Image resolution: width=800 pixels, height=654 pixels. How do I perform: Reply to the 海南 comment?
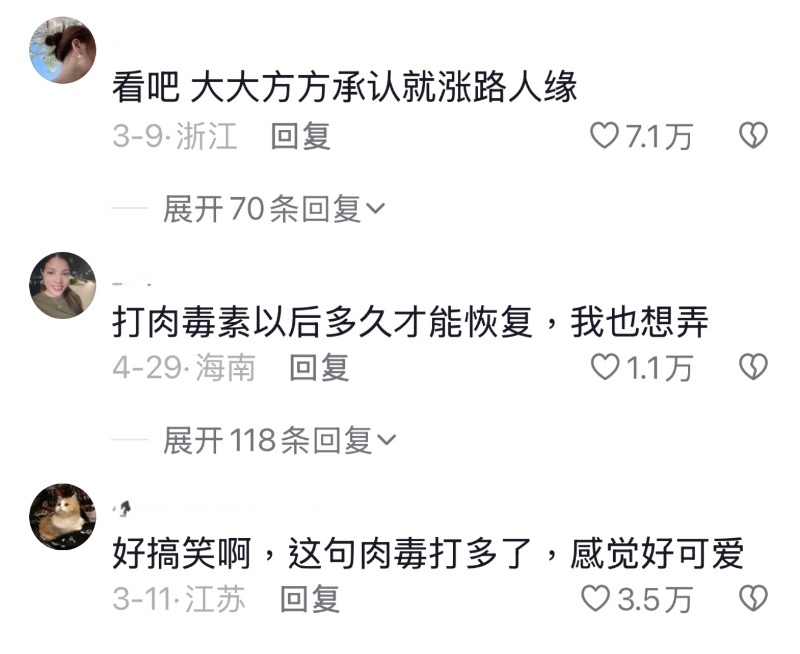[319, 368]
